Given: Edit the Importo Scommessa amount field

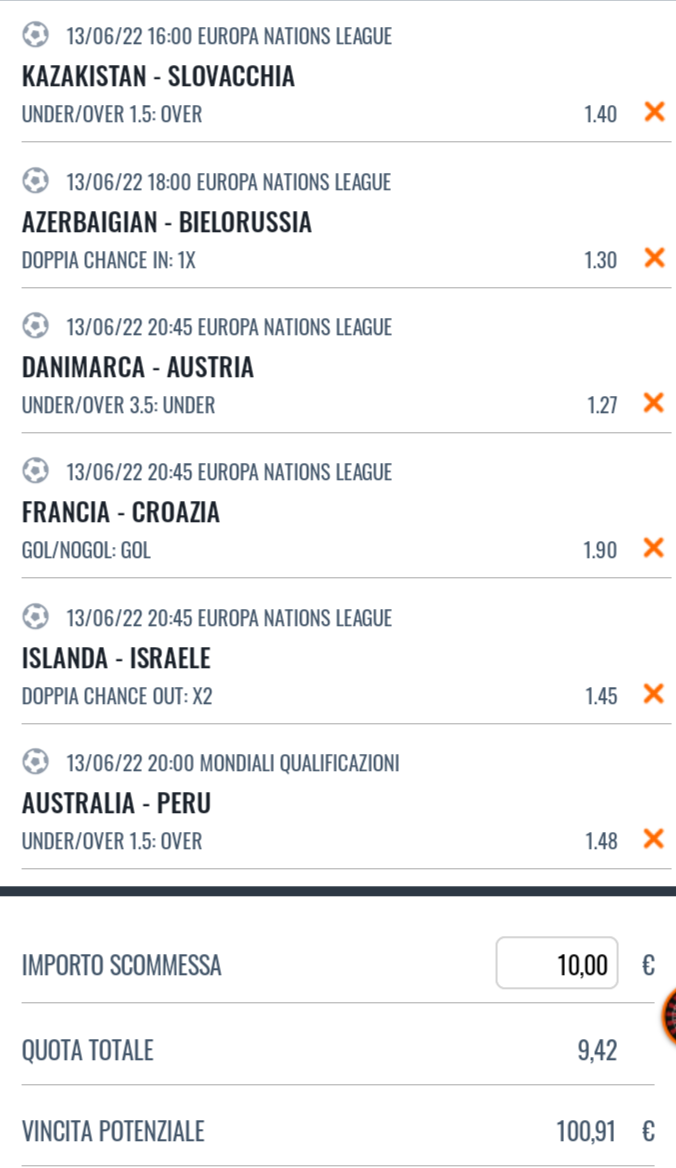Looking at the screenshot, I should click(x=557, y=963).
